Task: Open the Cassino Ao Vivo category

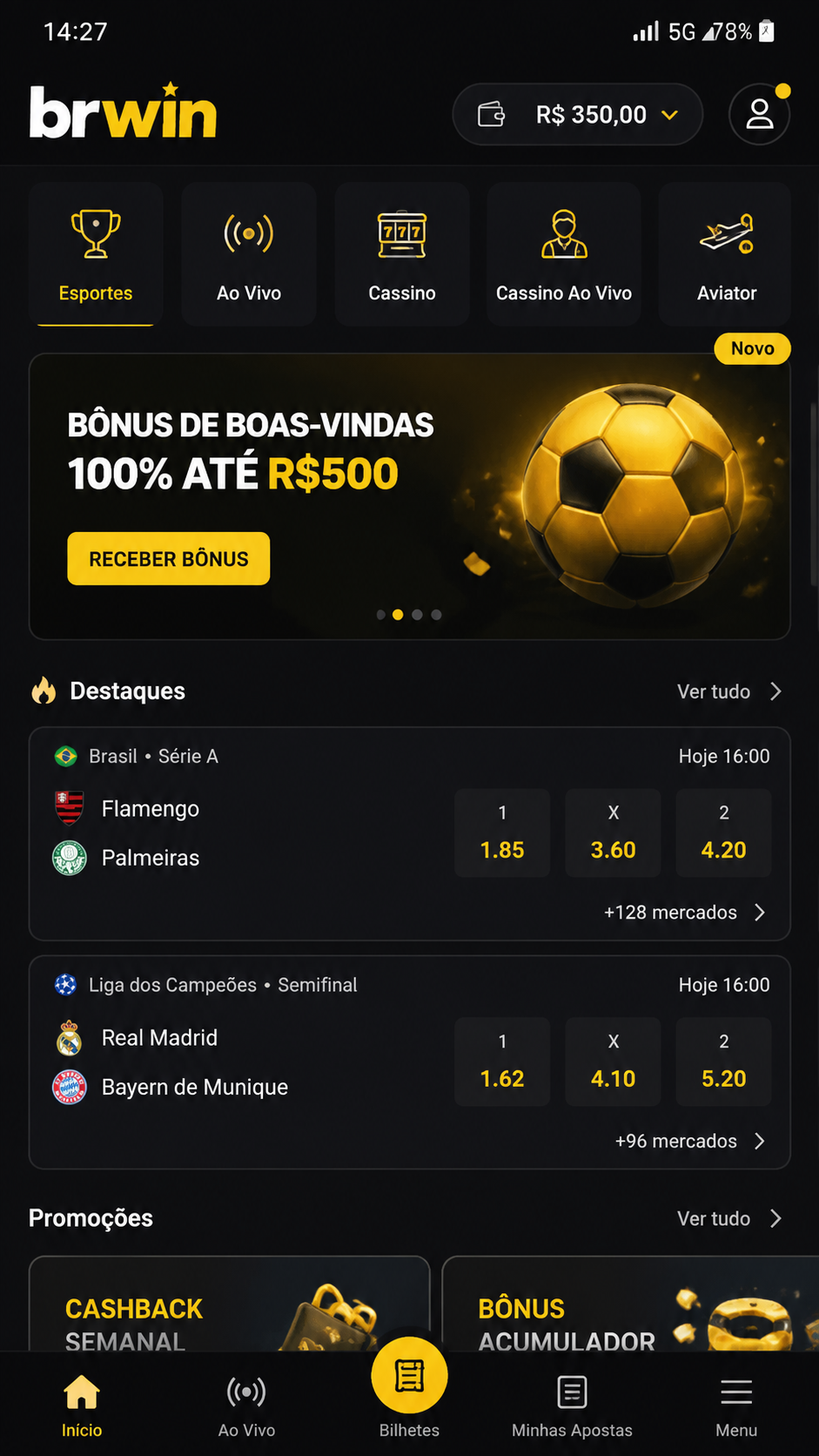Action: click(564, 254)
